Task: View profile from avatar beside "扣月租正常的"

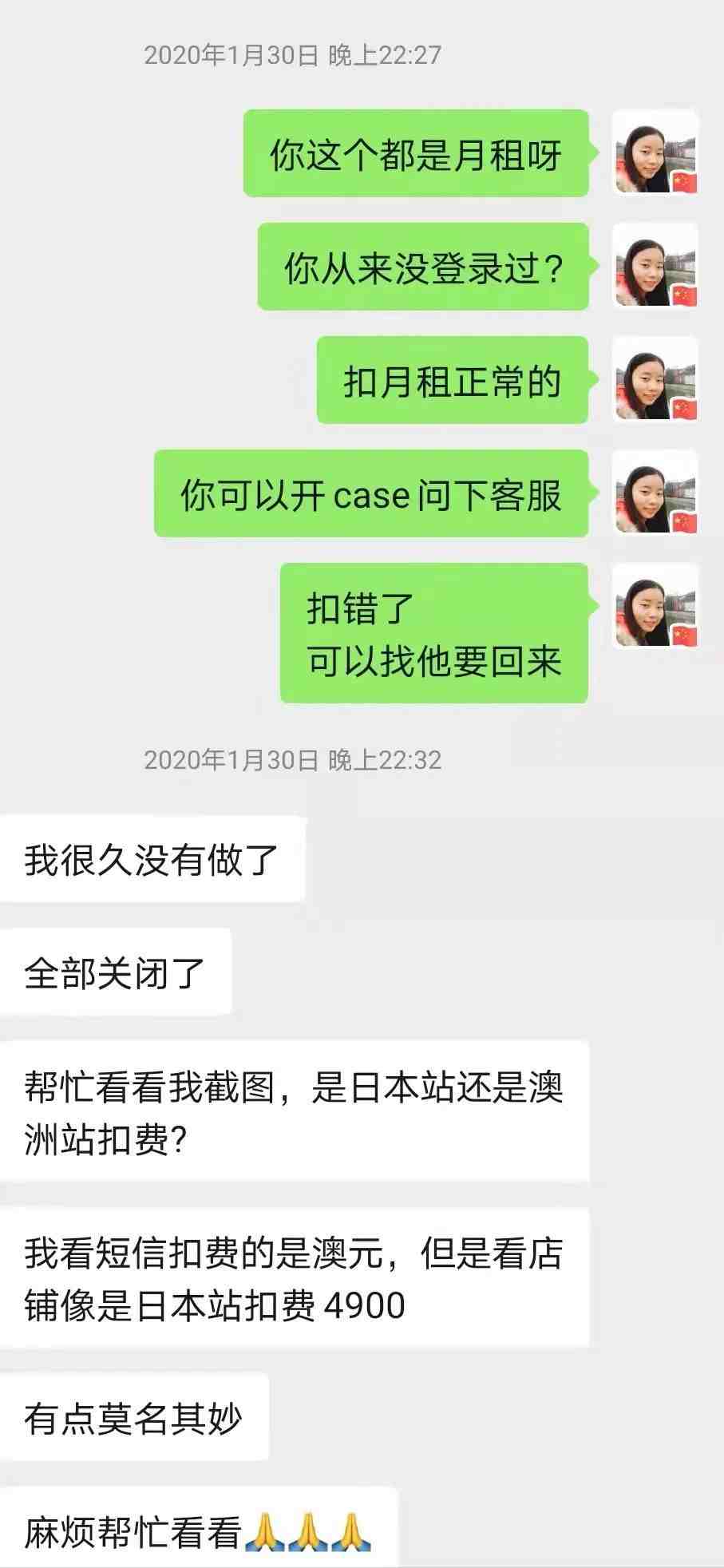Action: [x=655, y=380]
